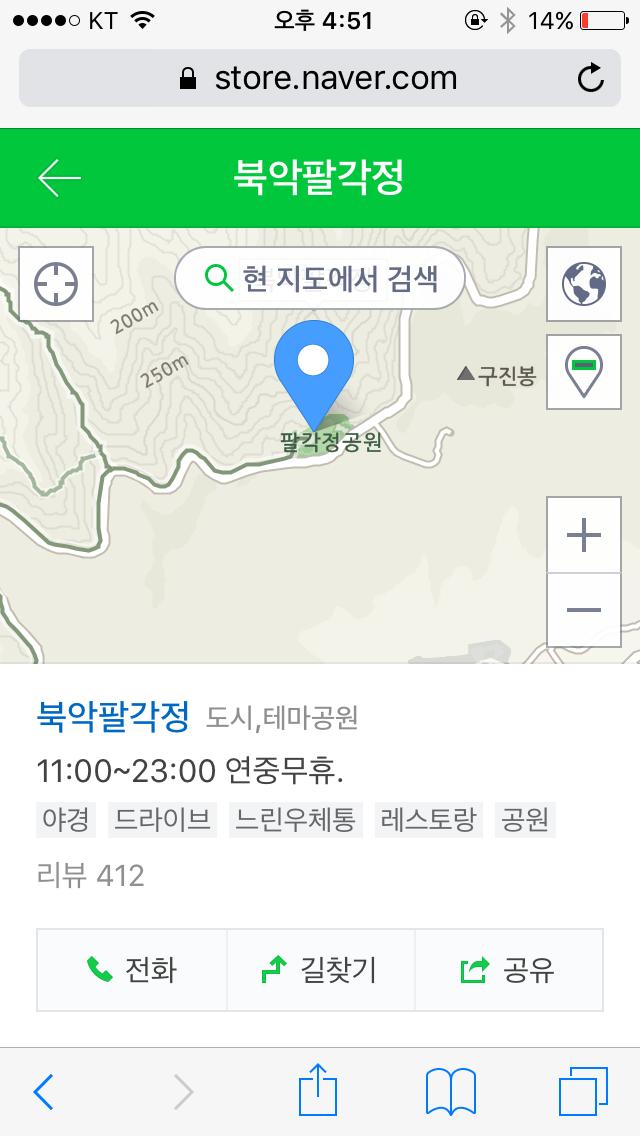Image resolution: width=640 pixels, height=1136 pixels.
Task: Switch map type with globe icon
Action: [584, 284]
